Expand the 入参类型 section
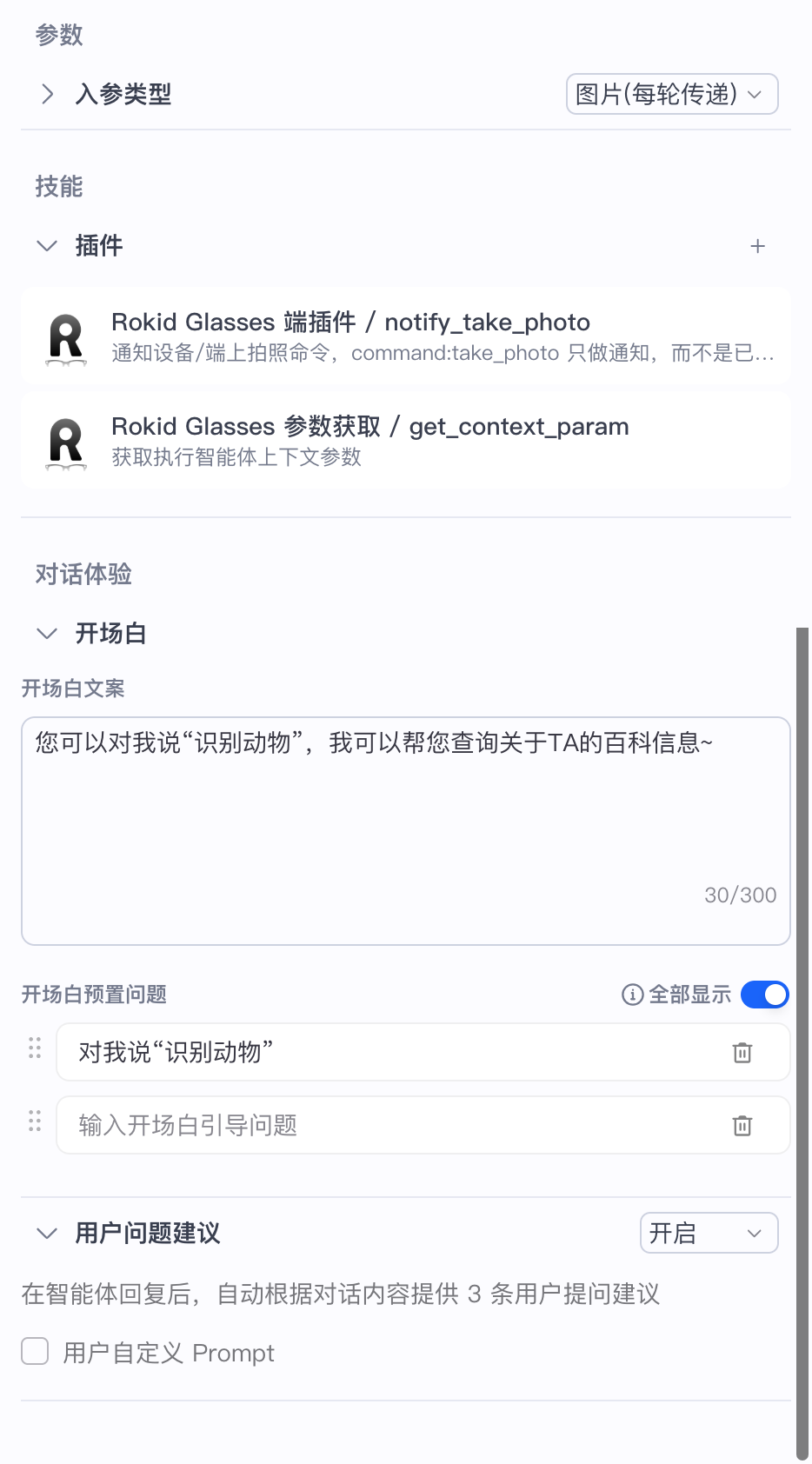812x1464 pixels. pos(48,94)
